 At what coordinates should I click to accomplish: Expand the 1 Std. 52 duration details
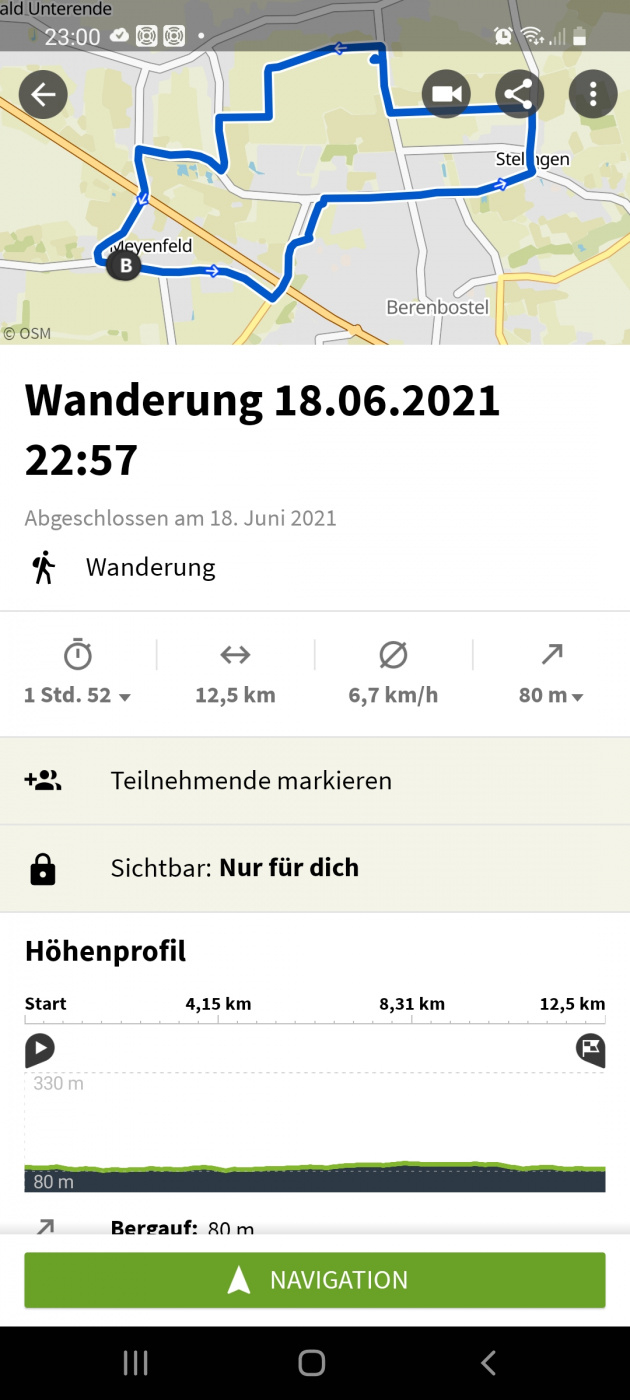[x=78, y=695]
